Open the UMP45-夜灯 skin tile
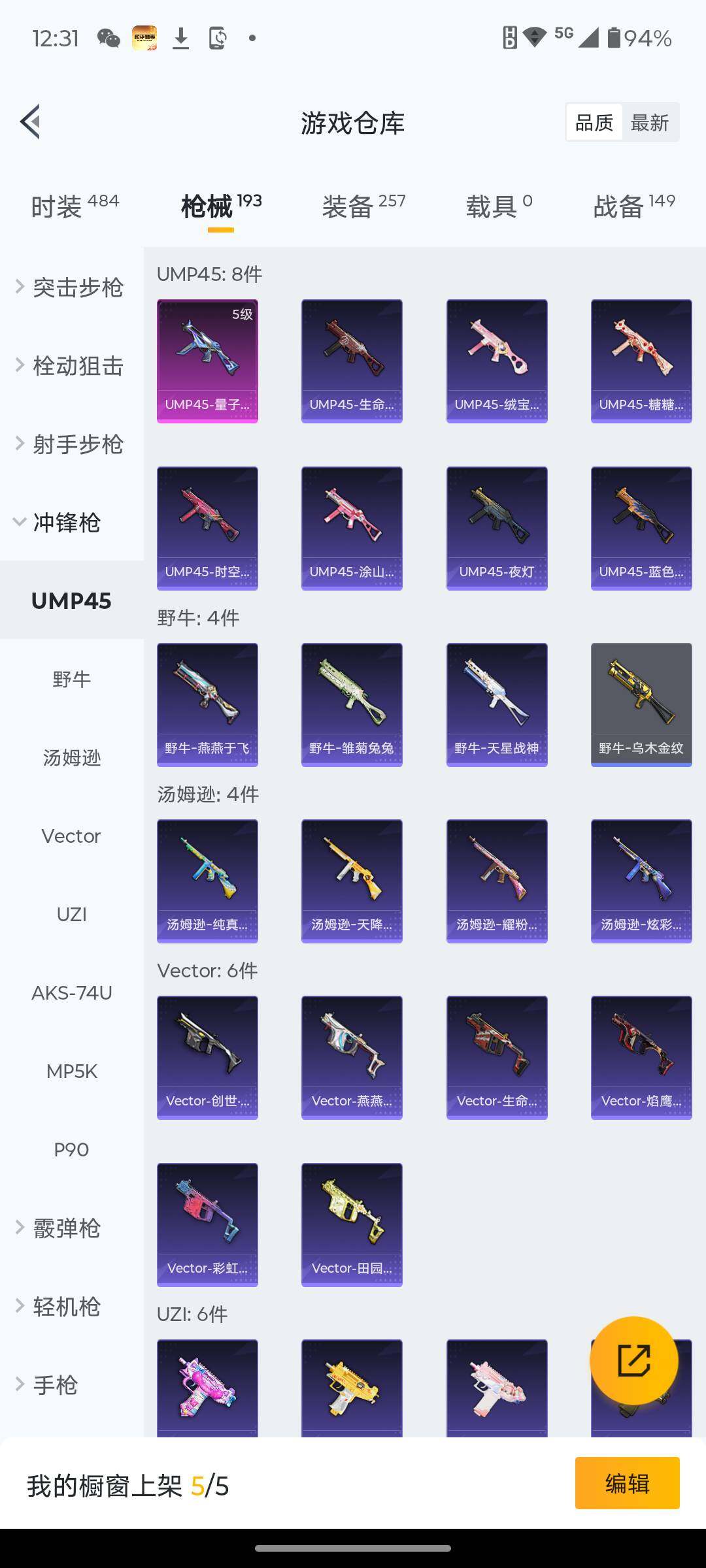This screenshot has width=706, height=1568. click(x=496, y=528)
